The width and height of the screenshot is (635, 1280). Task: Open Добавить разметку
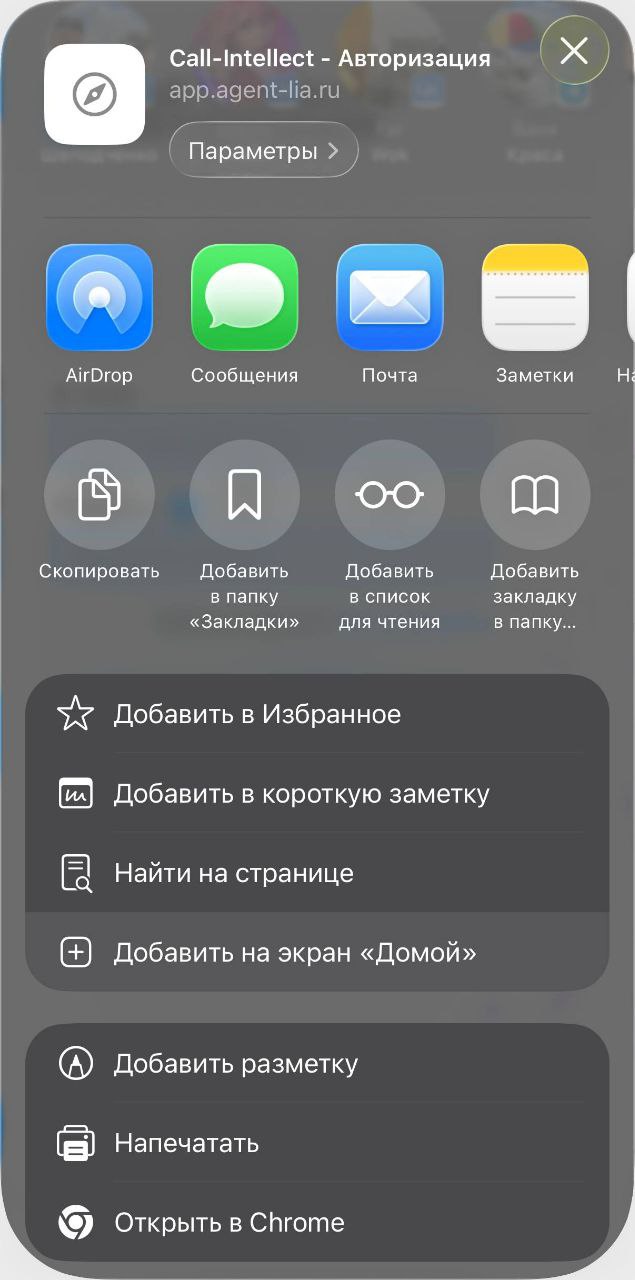316,1063
